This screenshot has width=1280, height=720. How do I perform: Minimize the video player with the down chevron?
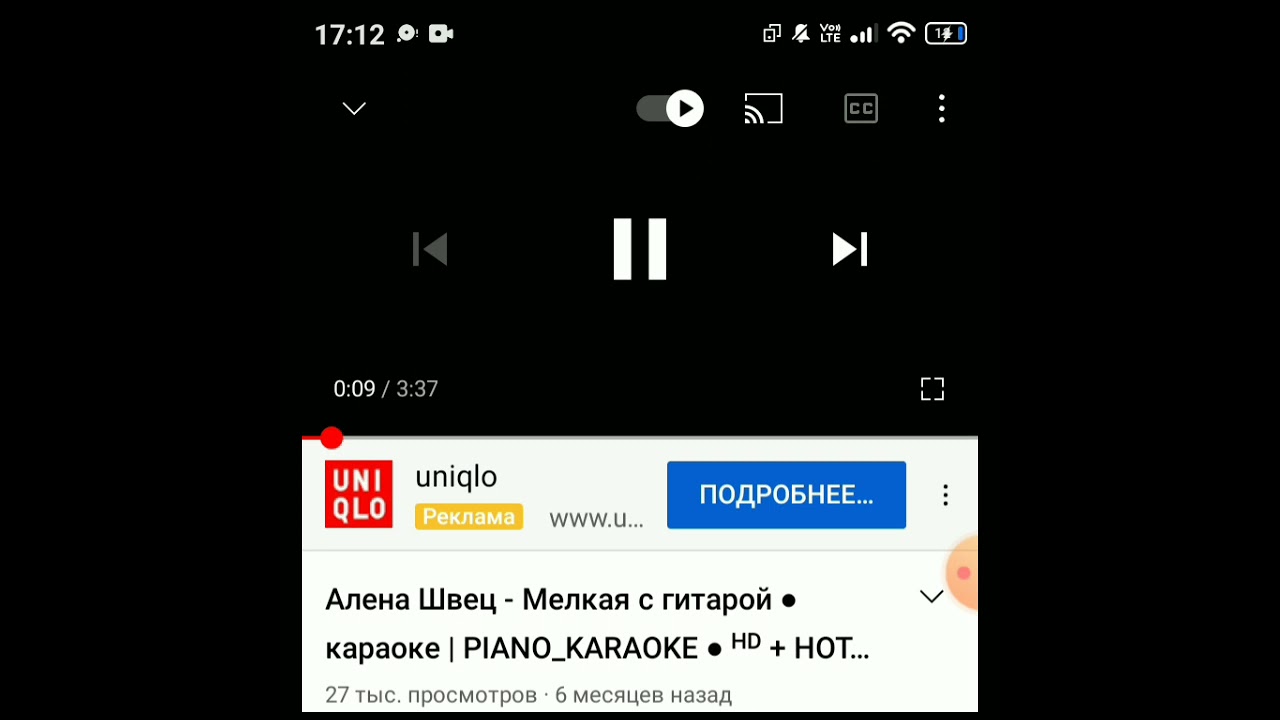pos(354,108)
